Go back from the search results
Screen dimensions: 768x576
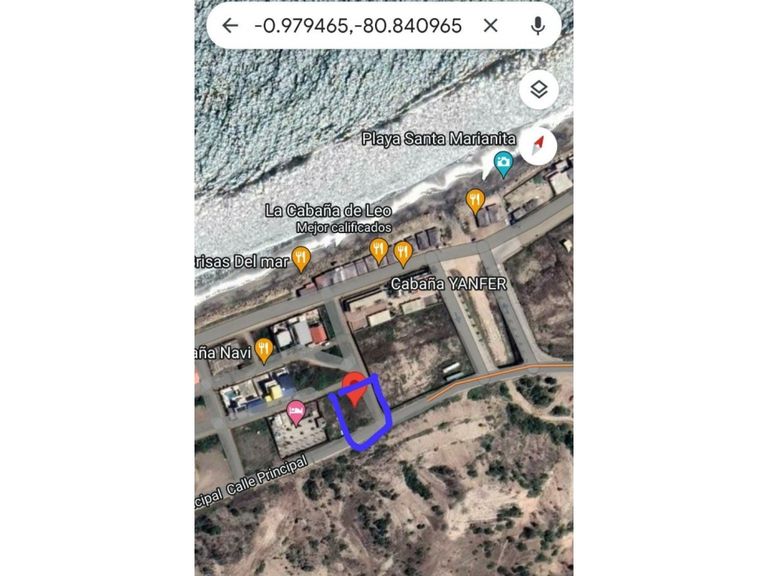tap(230, 26)
